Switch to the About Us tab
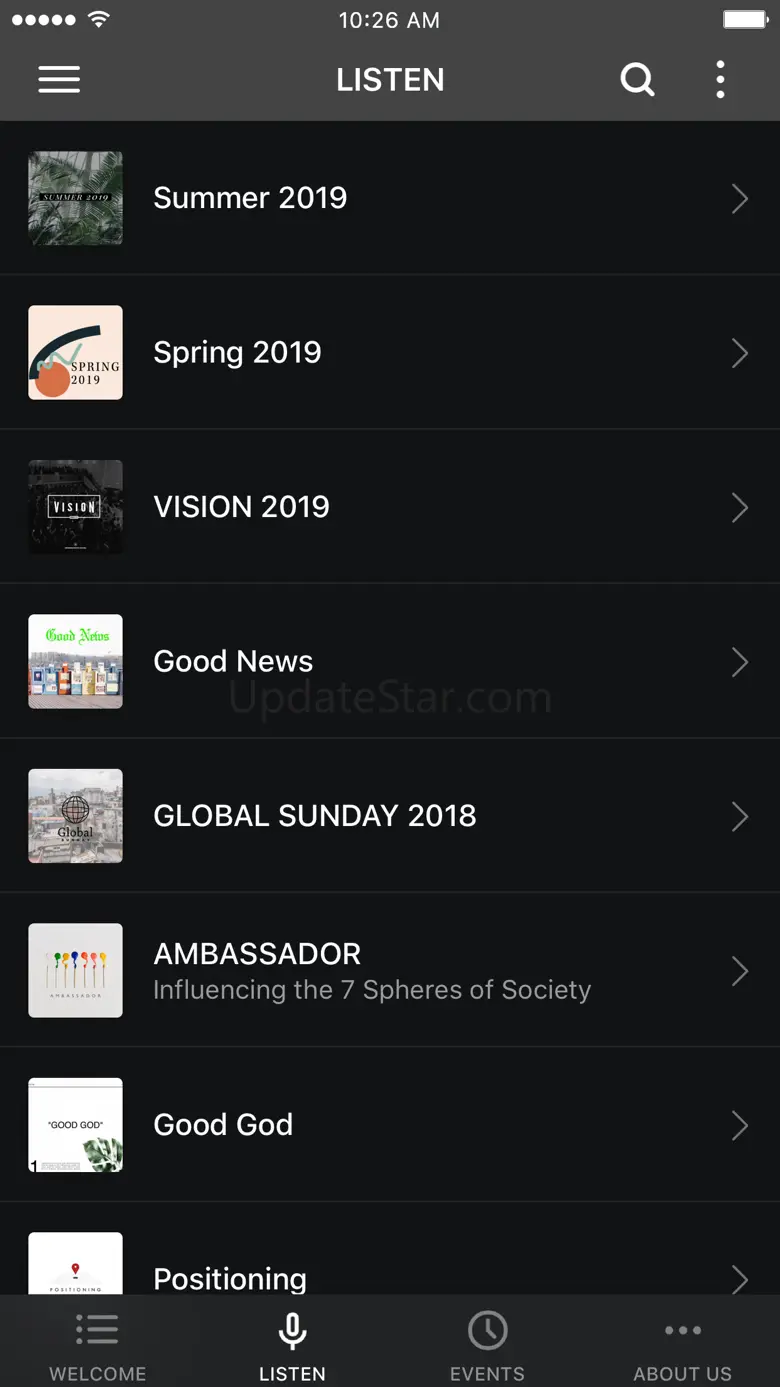 (682, 1345)
